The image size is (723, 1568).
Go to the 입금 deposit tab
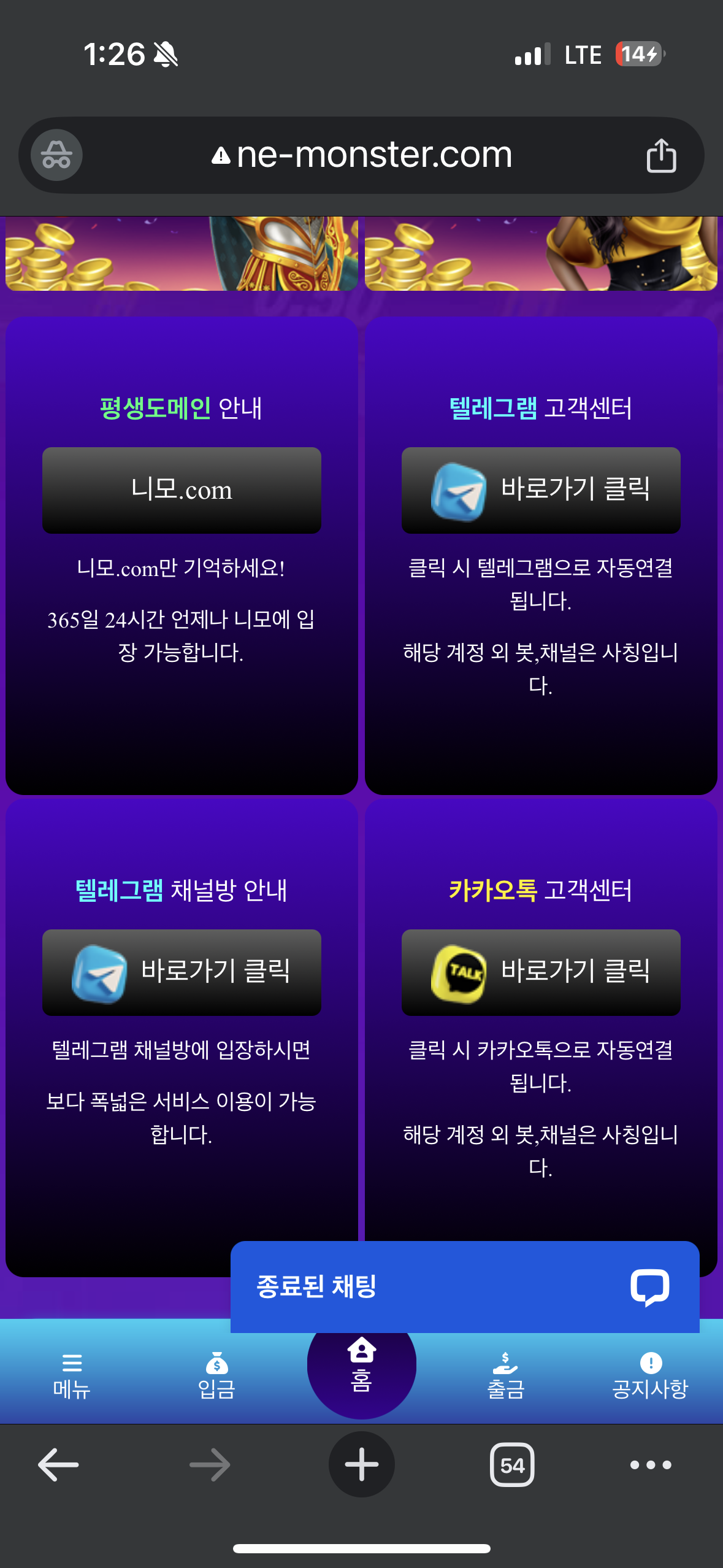[216, 1375]
